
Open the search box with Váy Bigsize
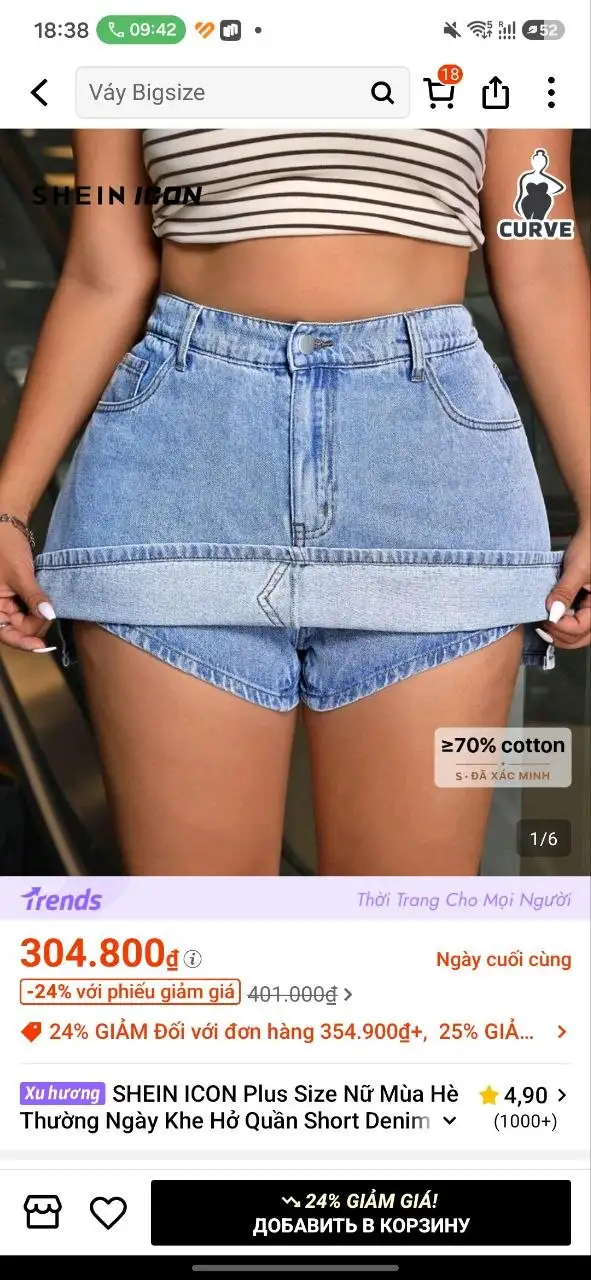242,93
